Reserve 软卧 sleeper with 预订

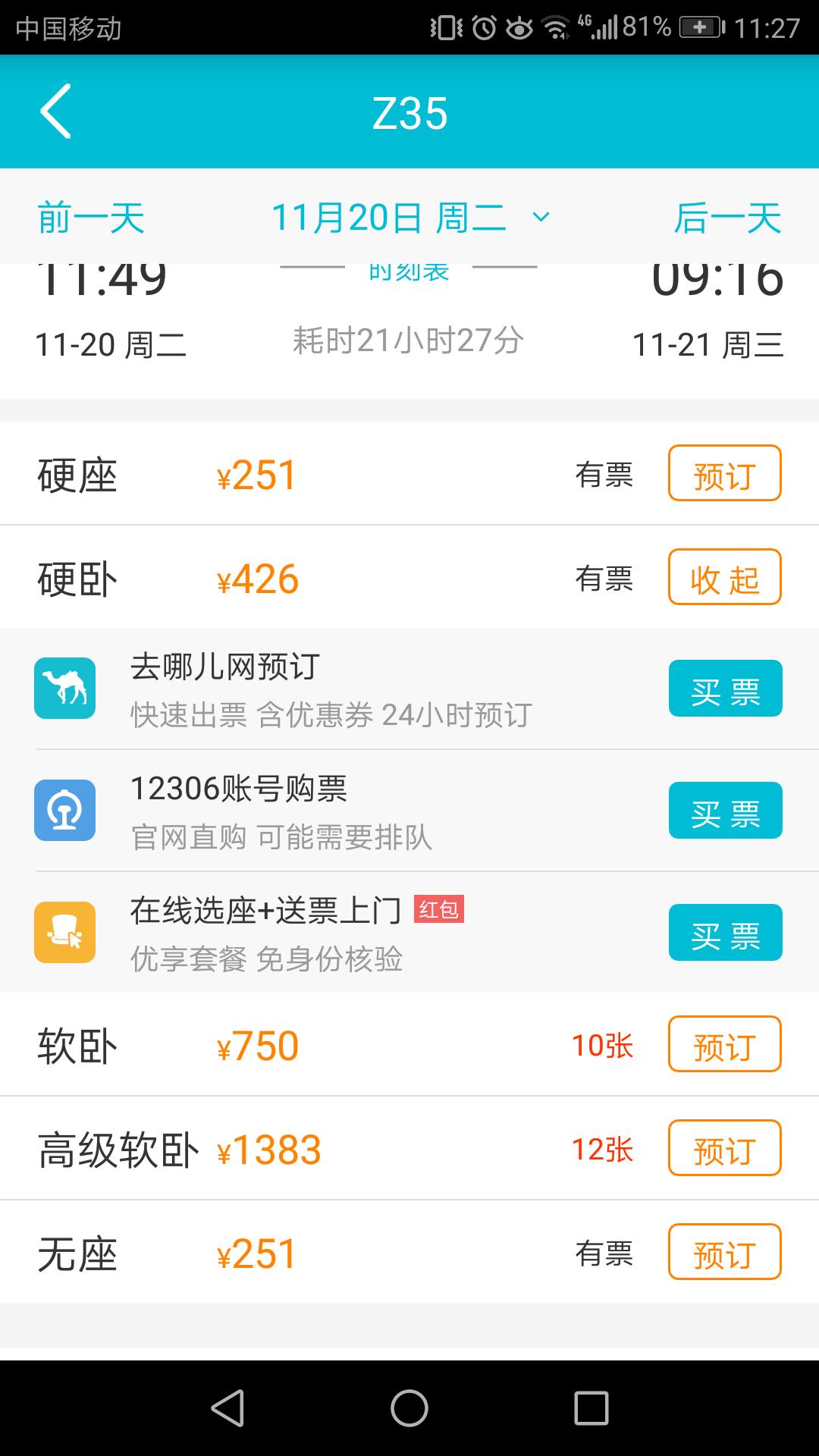pos(723,1043)
